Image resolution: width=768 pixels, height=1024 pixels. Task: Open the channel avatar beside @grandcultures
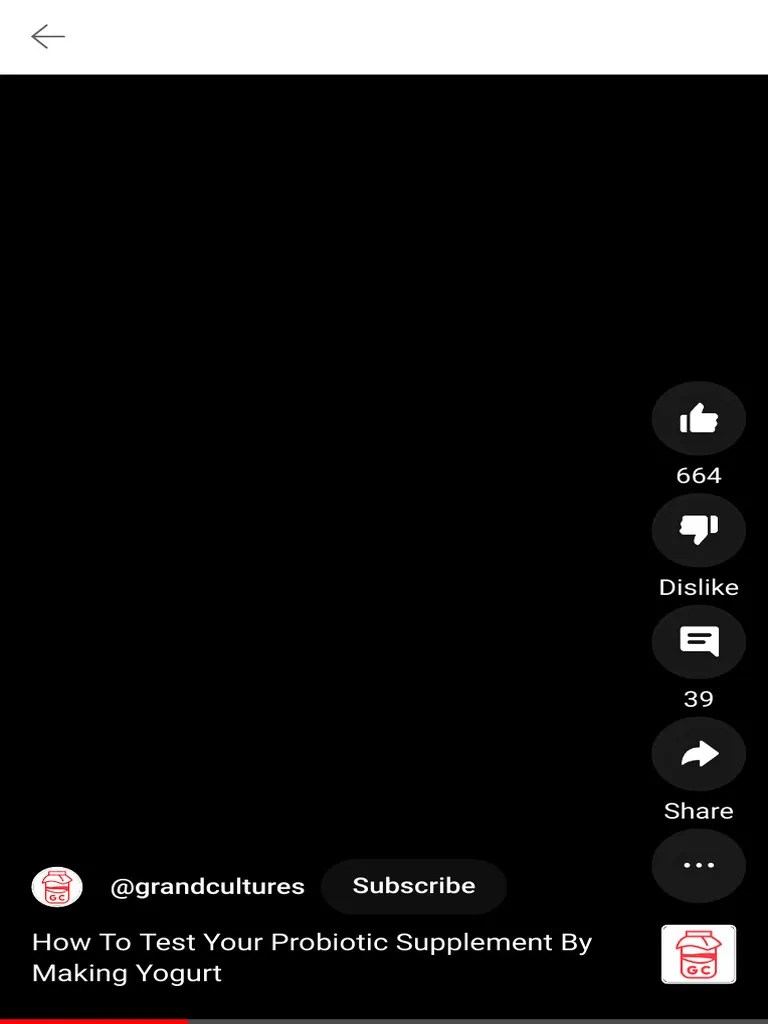tap(57, 887)
